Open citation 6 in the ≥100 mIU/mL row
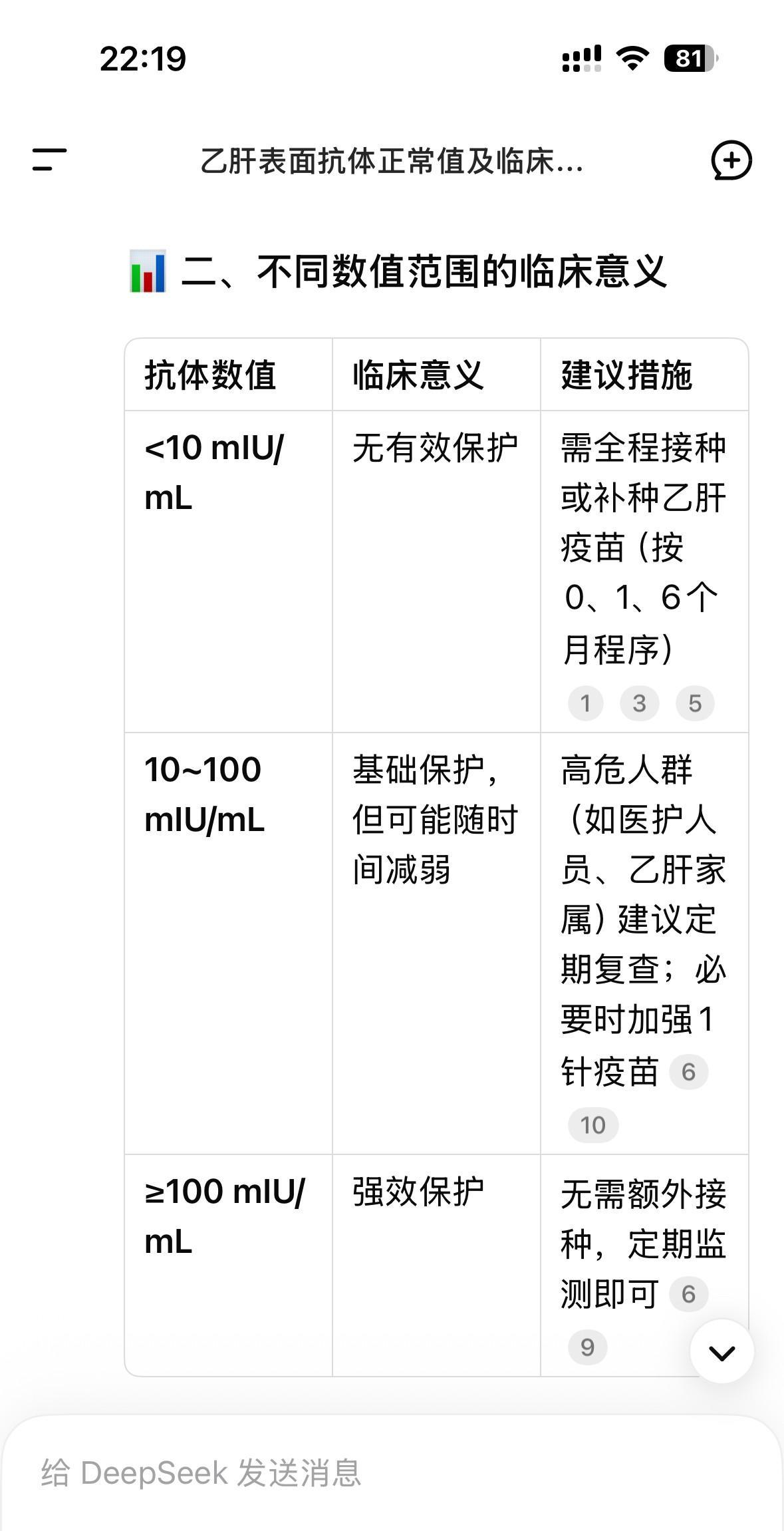 point(688,1294)
